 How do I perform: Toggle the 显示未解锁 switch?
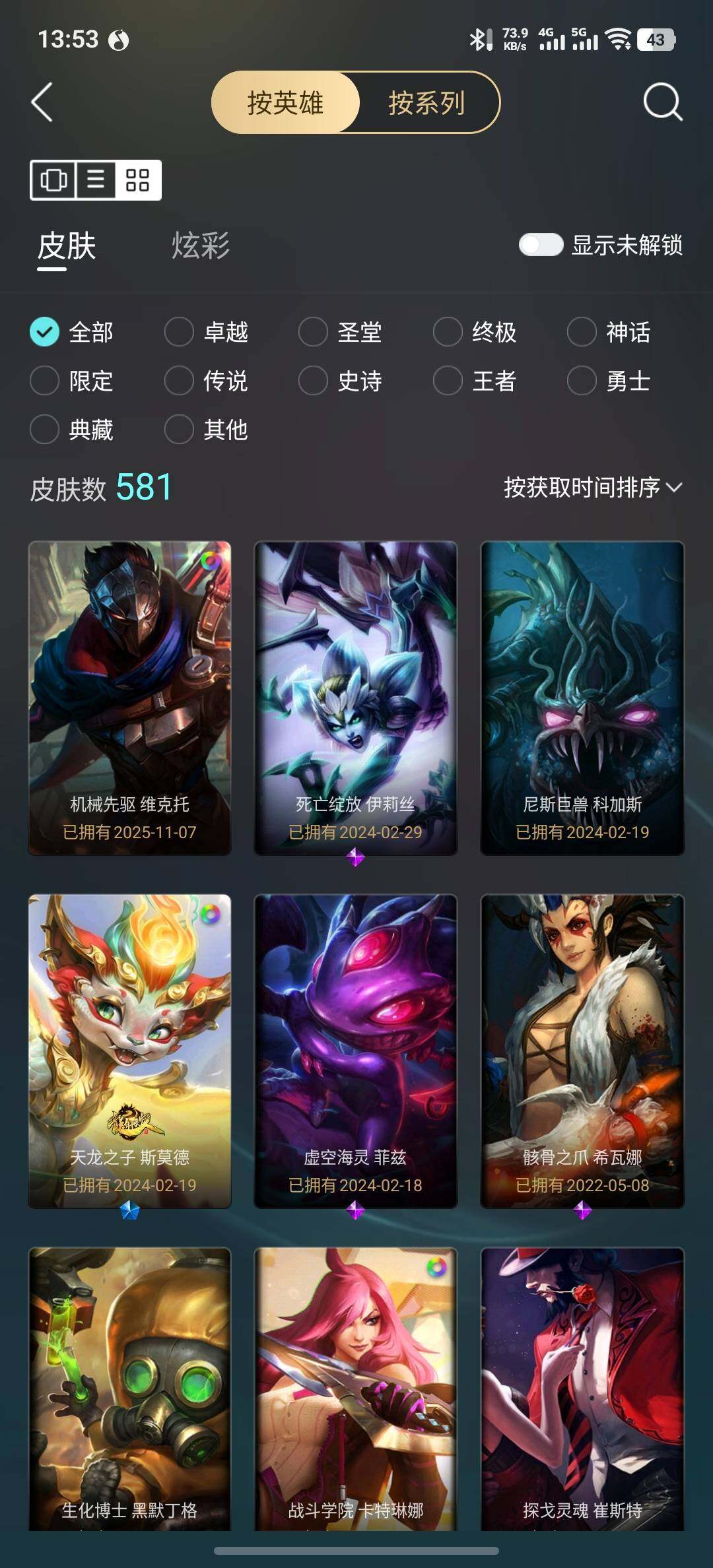(541, 245)
